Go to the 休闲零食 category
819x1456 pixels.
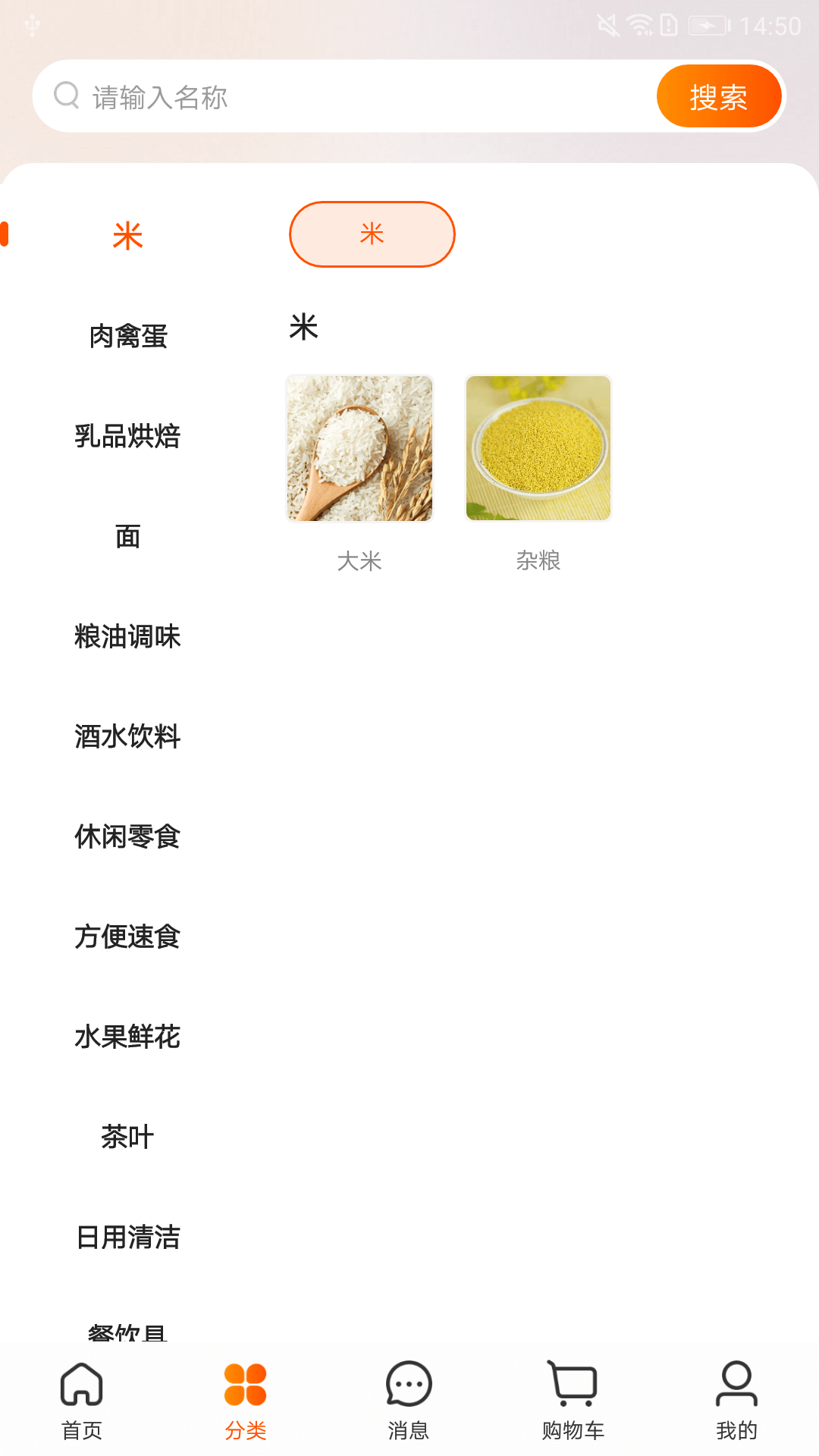tap(127, 836)
